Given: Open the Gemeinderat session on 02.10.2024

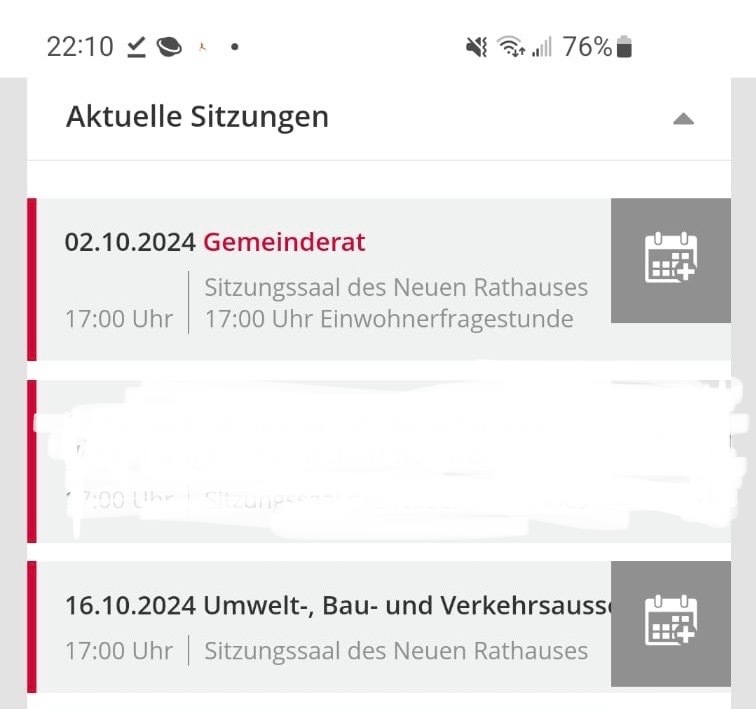Looking at the screenshot, I should coord(284,243).
